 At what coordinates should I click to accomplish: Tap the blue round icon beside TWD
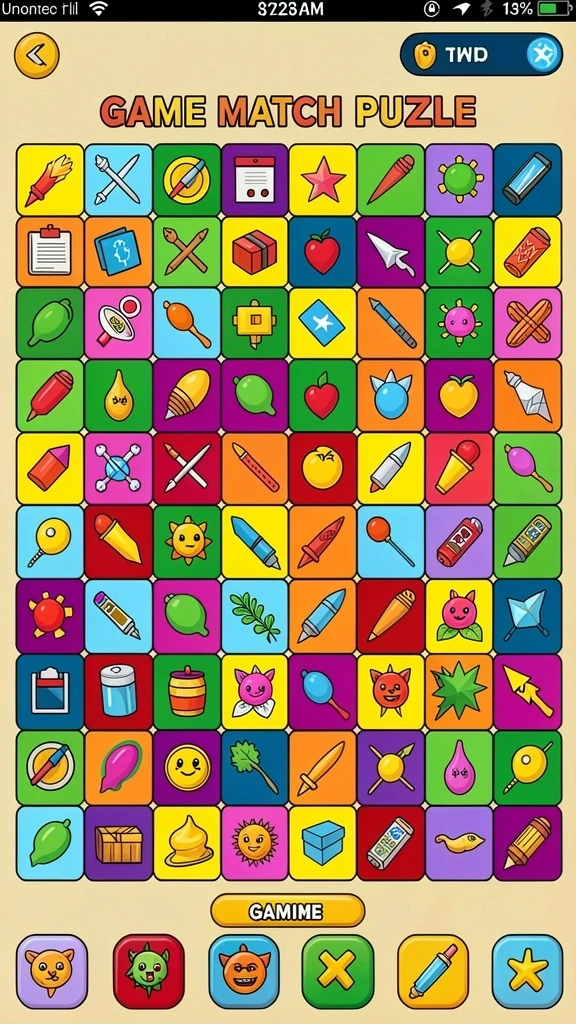(541, 55)
